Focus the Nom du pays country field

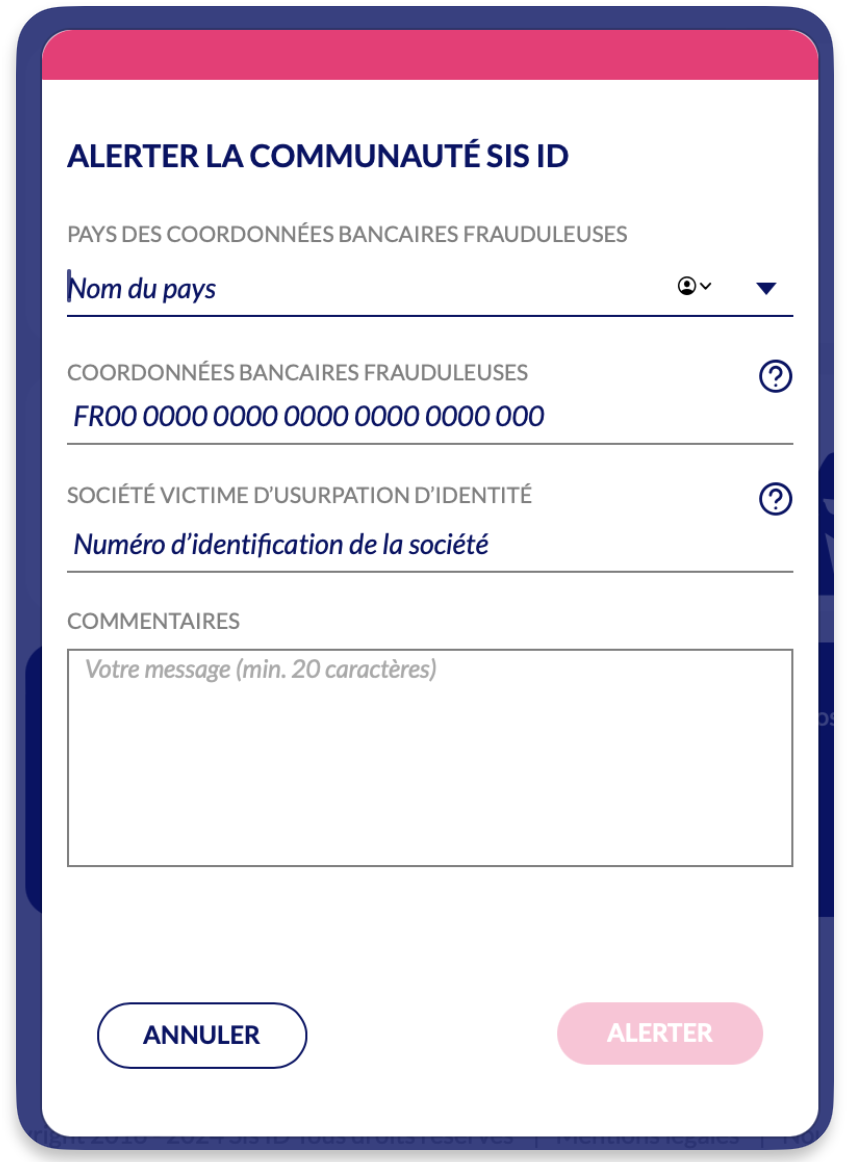click(367, 288)
